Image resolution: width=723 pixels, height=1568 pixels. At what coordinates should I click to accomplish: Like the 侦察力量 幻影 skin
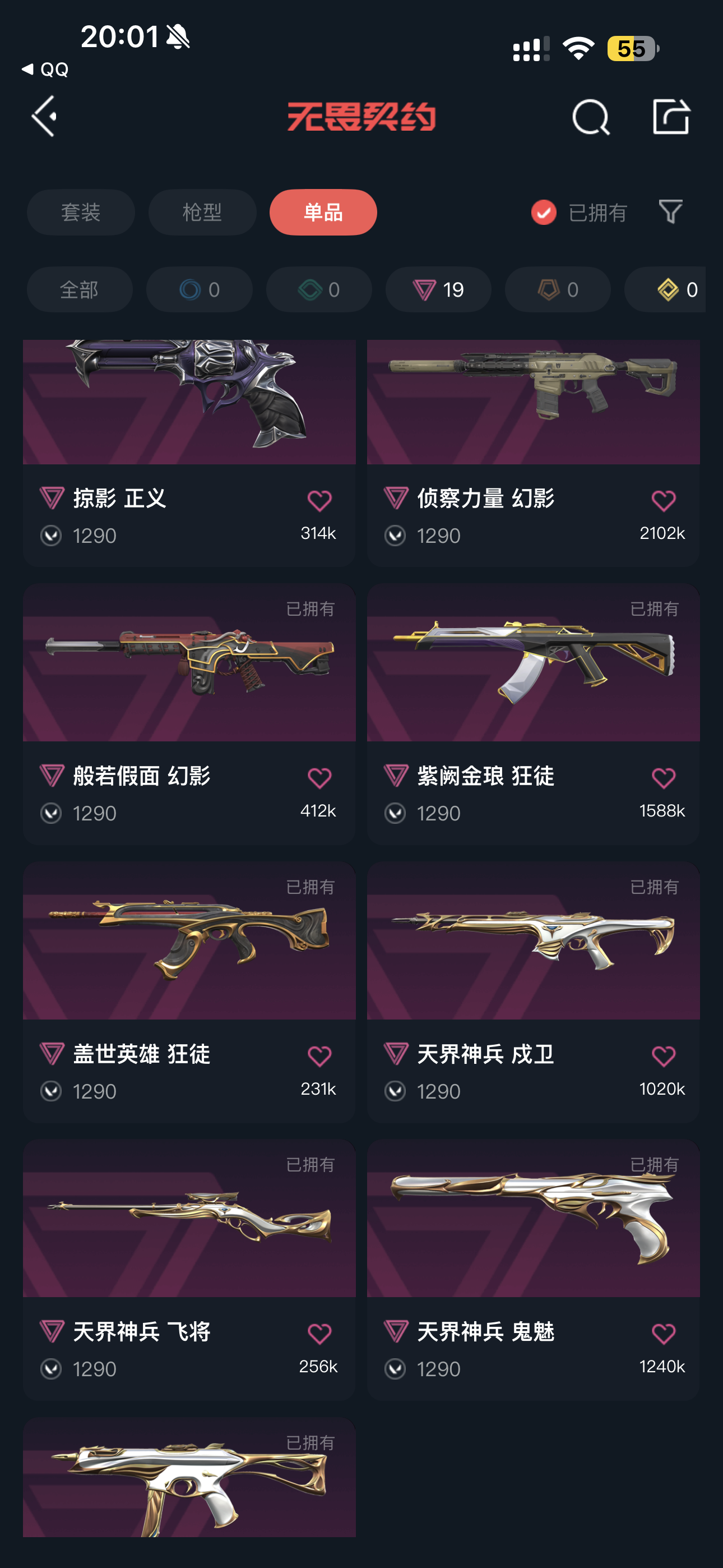[x=662, y=501]
